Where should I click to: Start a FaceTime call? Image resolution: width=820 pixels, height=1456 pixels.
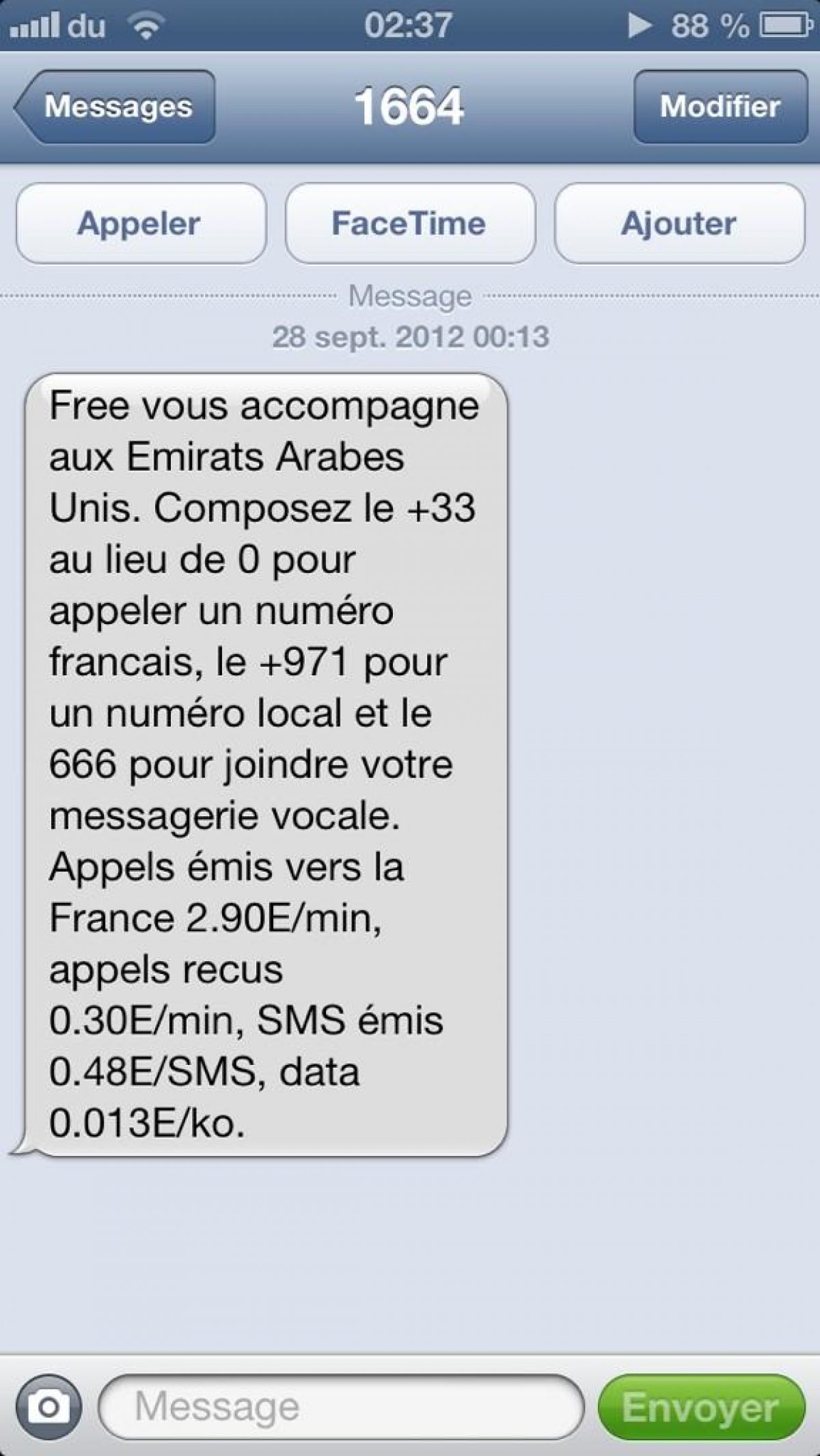[x=409, y=224]
